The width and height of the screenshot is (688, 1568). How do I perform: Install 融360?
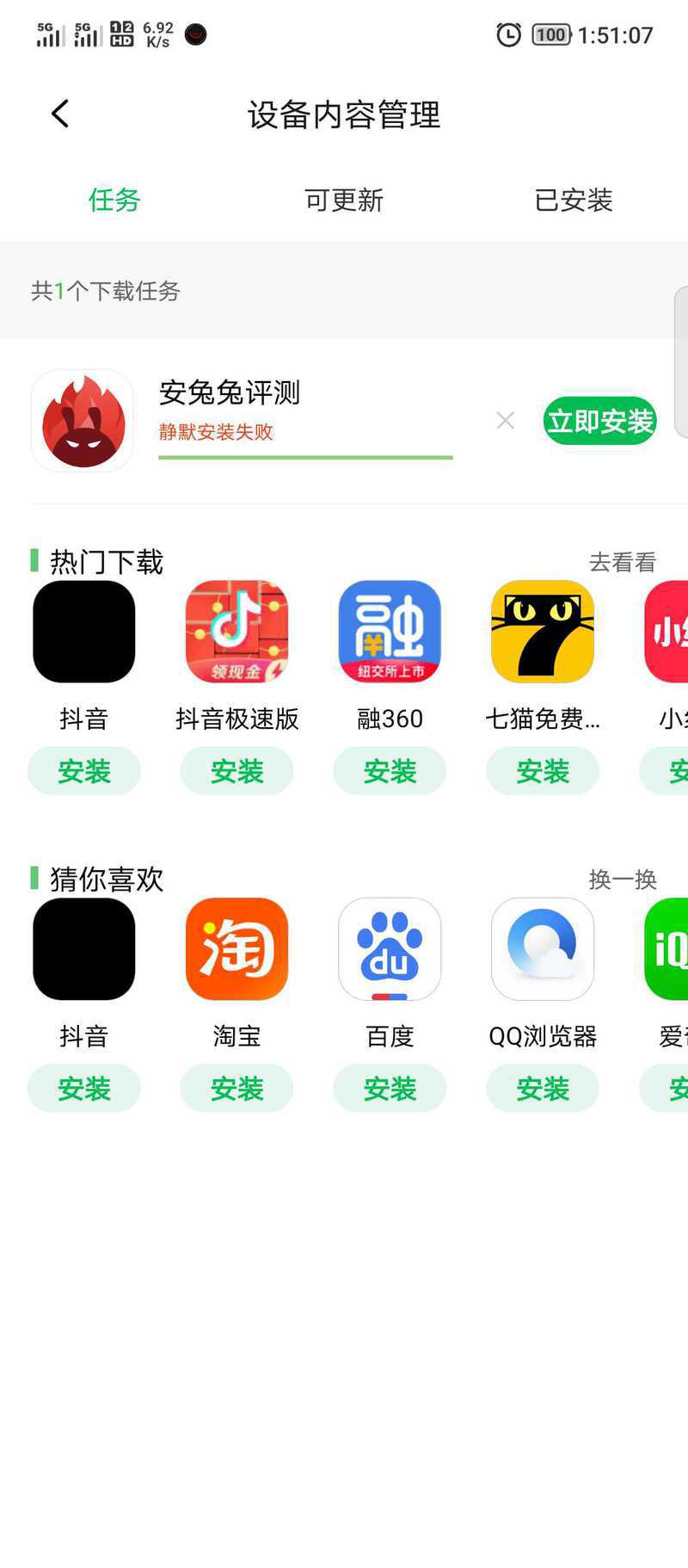tap(390, 771)
